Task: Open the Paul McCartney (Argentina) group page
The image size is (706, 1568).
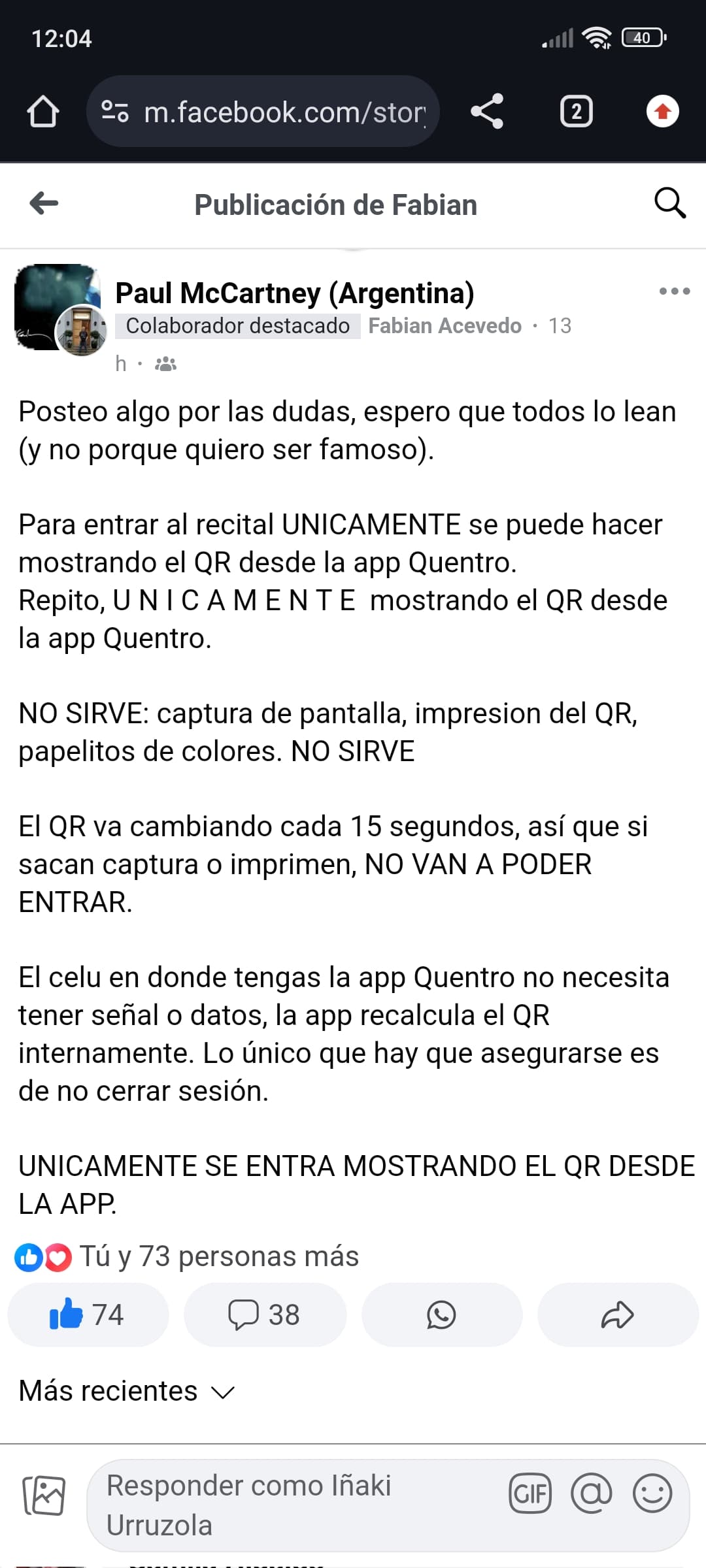Action: coord(295,292)
